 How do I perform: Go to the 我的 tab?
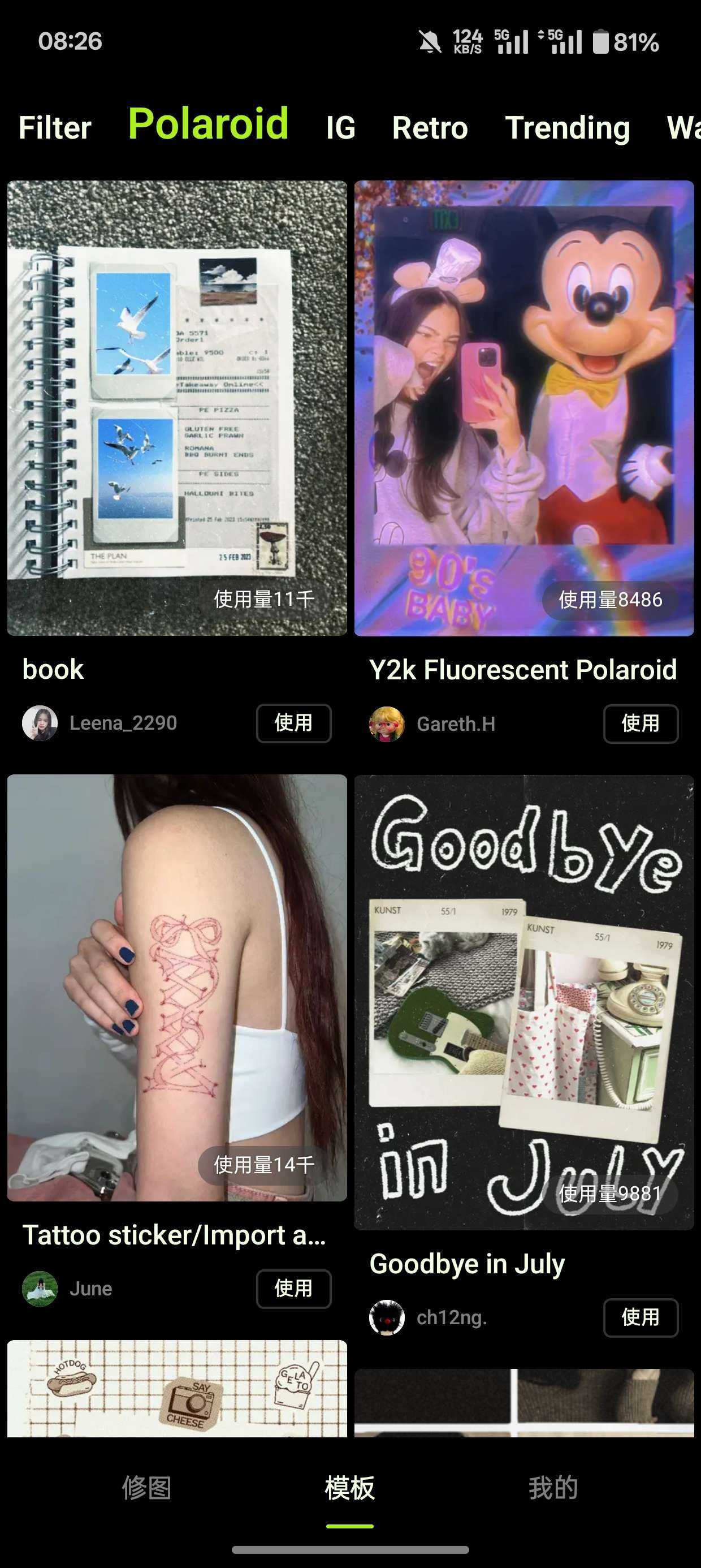coord(552,1488)
